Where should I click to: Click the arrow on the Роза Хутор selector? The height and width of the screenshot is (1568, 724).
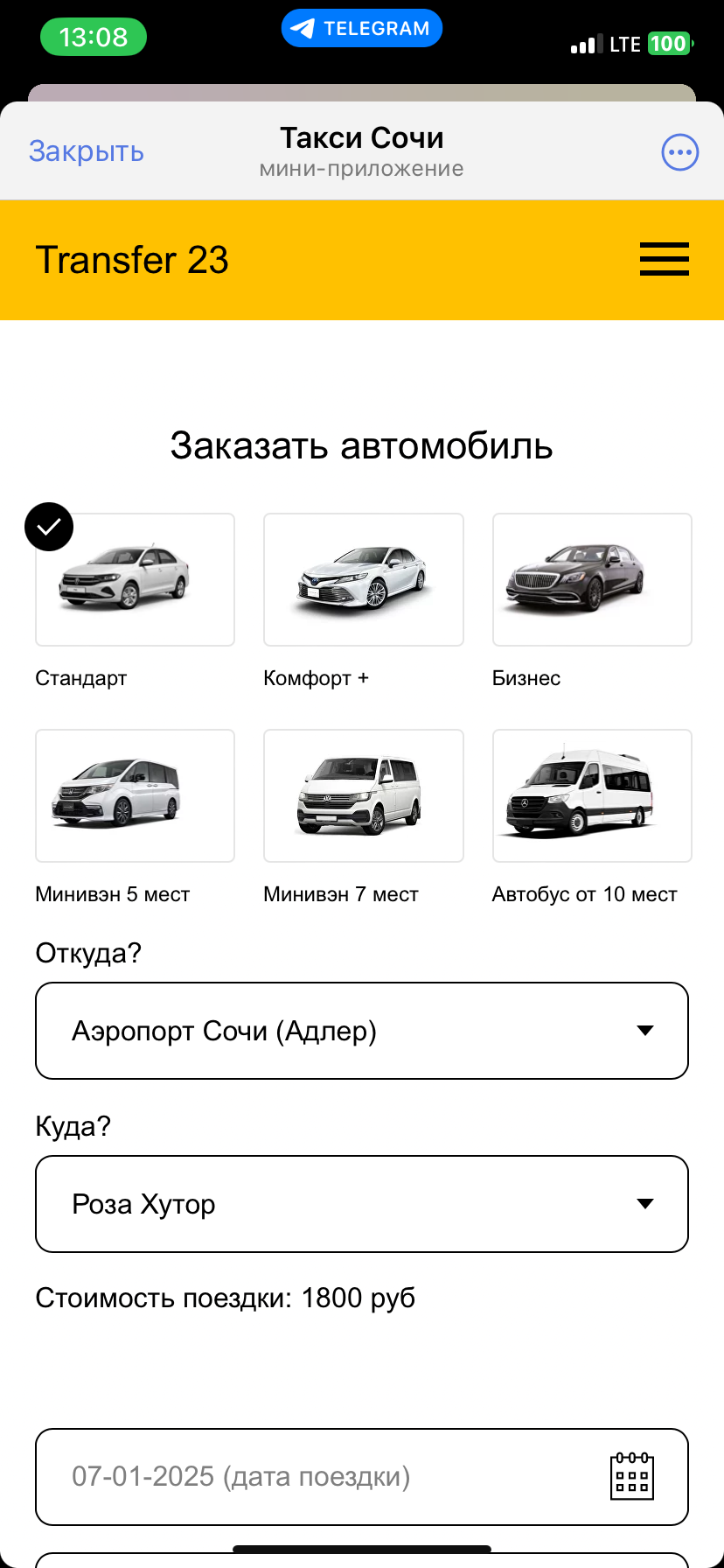pos(645,1203)
